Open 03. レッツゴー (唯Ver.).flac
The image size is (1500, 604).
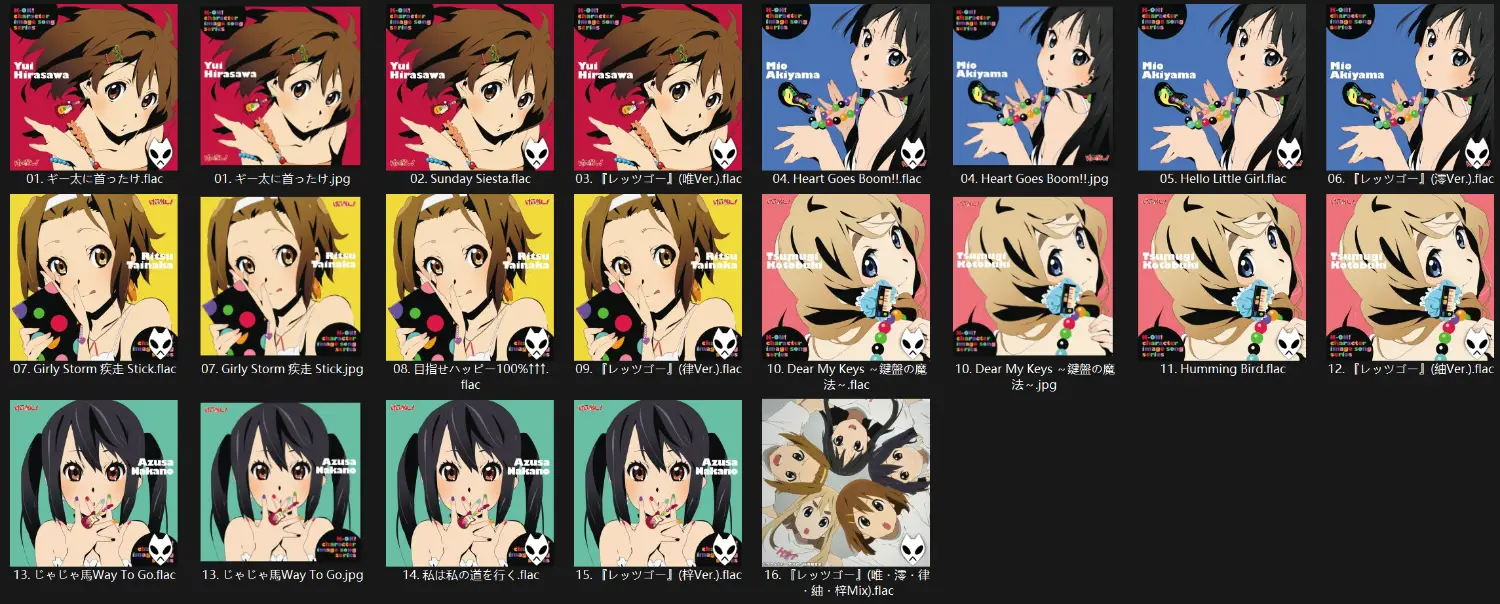(x=658, y=88)
